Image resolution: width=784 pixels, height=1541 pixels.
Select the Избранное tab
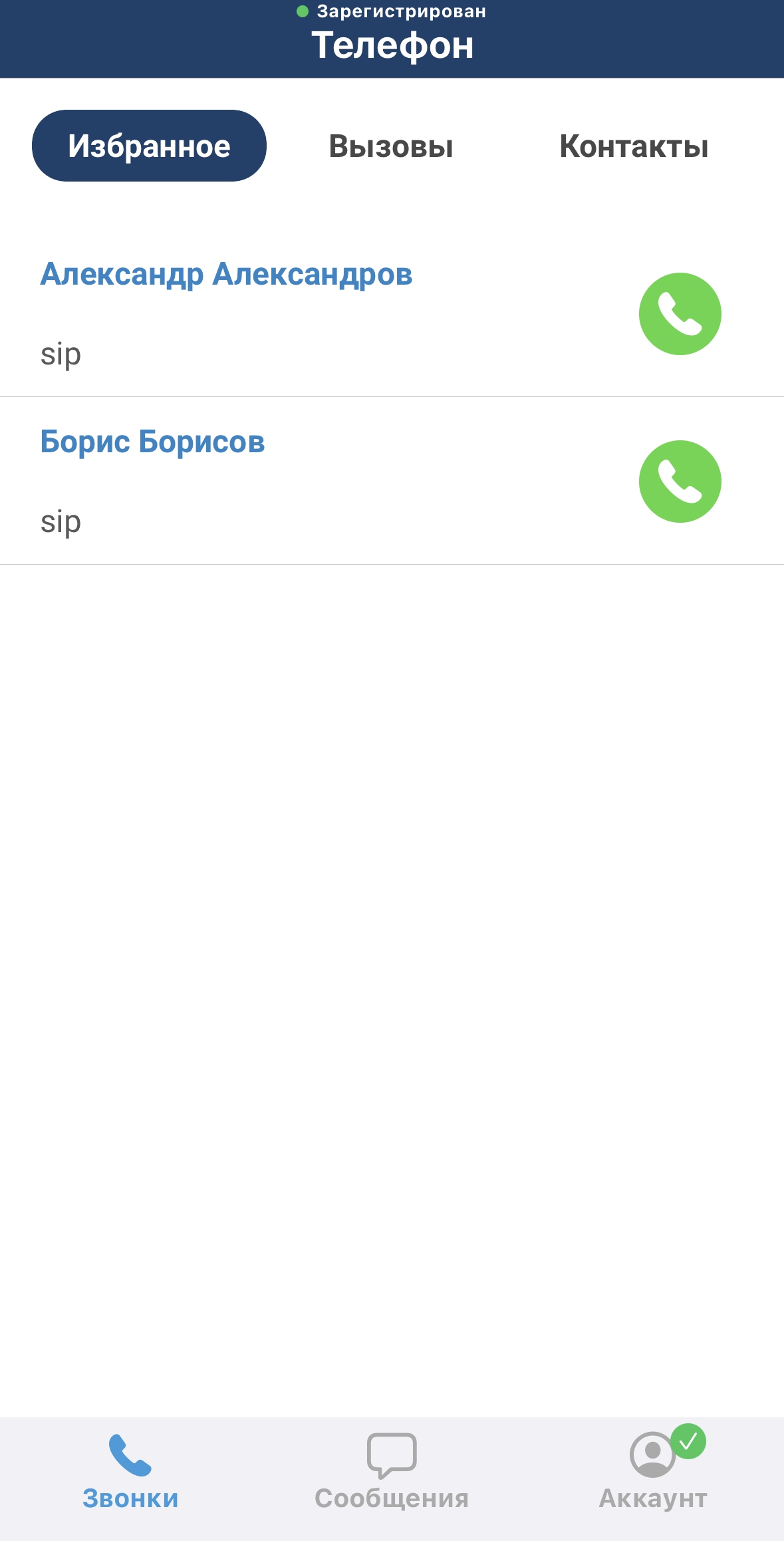(x=149, y=146)
